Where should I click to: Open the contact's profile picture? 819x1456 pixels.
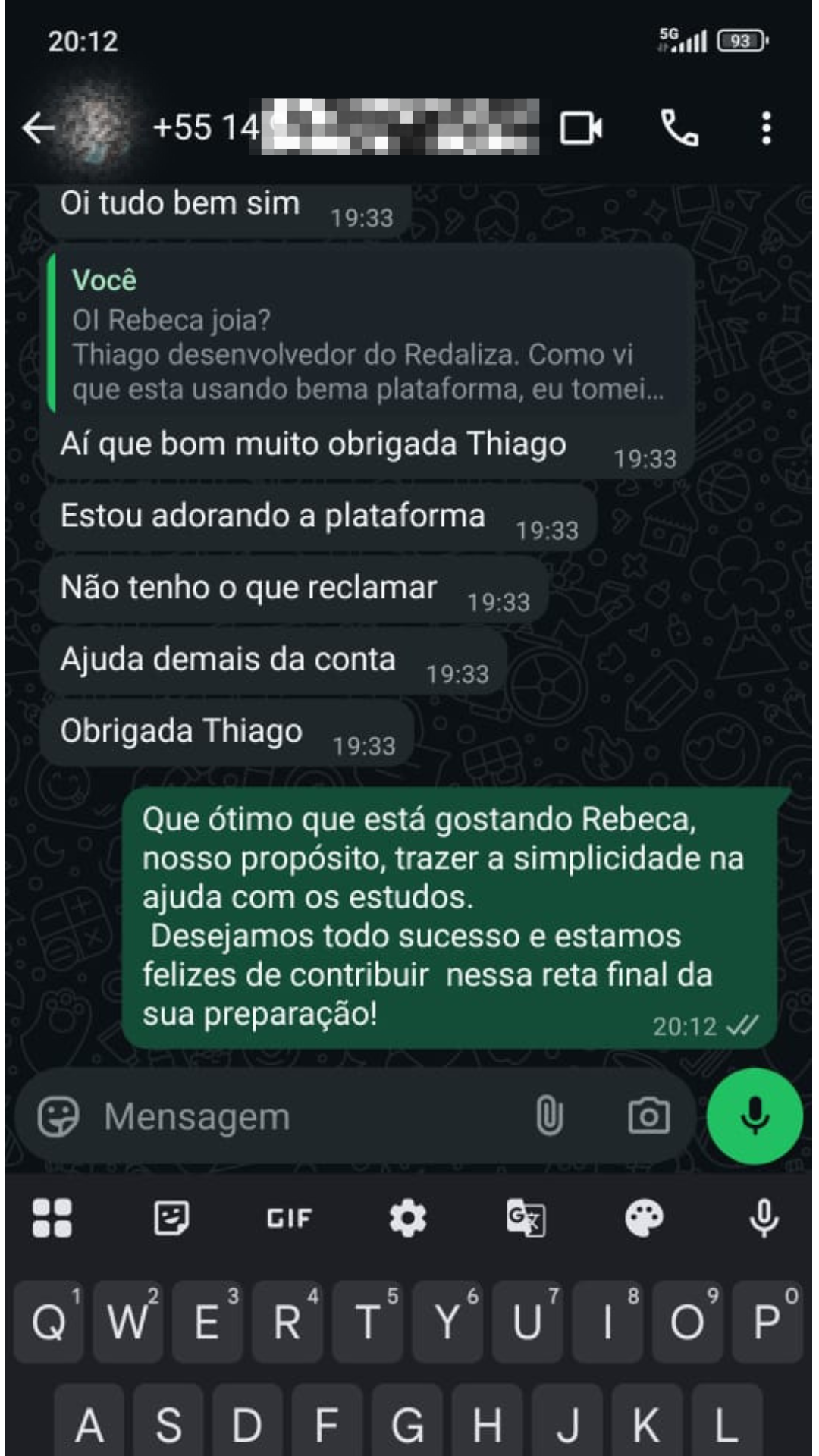96,127
